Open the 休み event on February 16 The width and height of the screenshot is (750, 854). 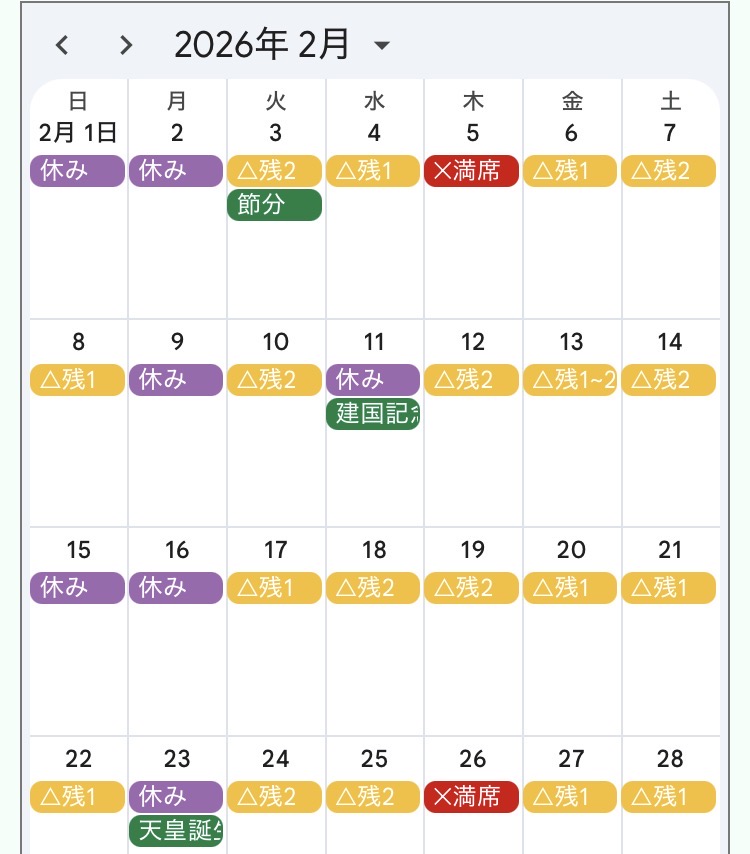coord(176,588)
